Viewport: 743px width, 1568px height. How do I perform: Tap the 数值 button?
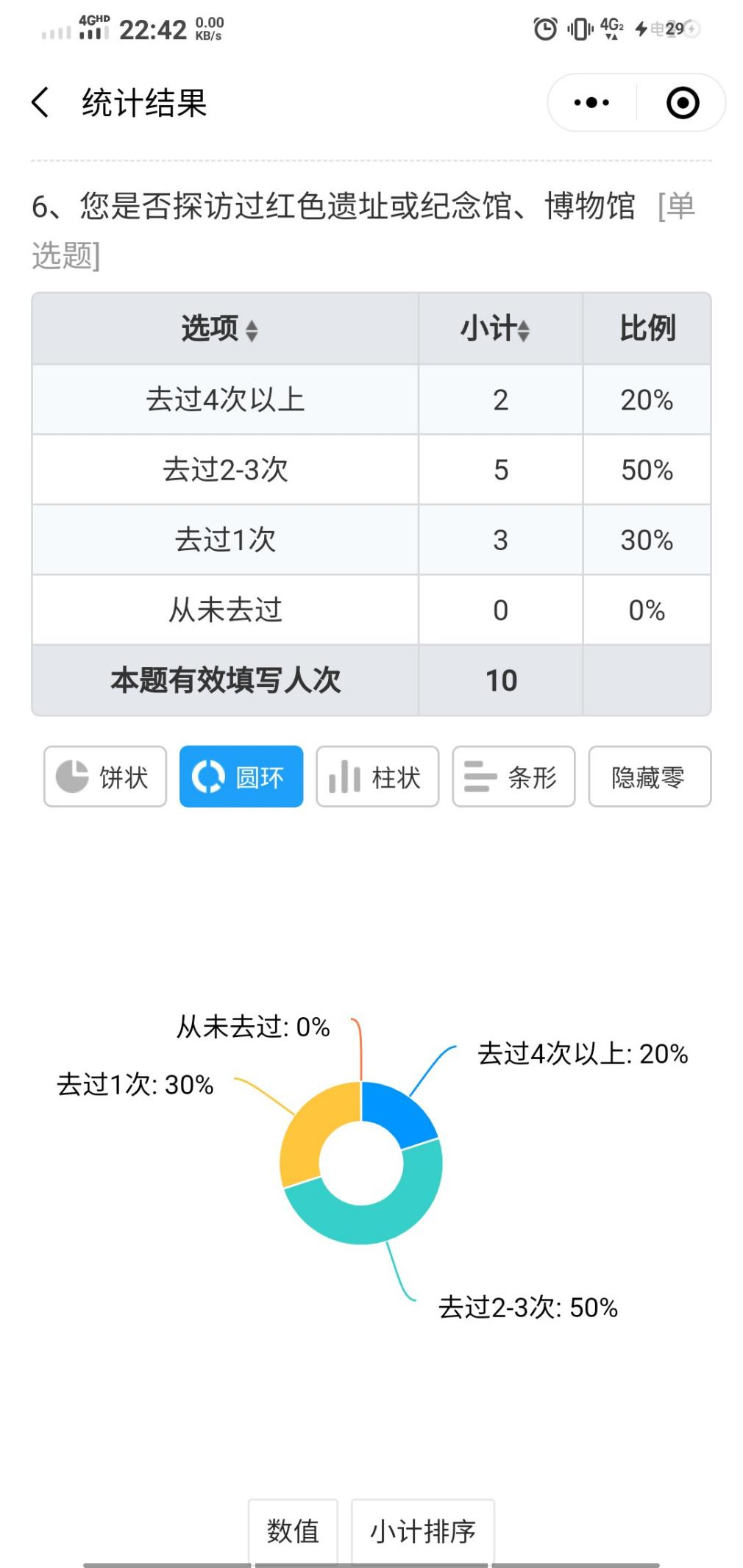[x=293, y=1531]
